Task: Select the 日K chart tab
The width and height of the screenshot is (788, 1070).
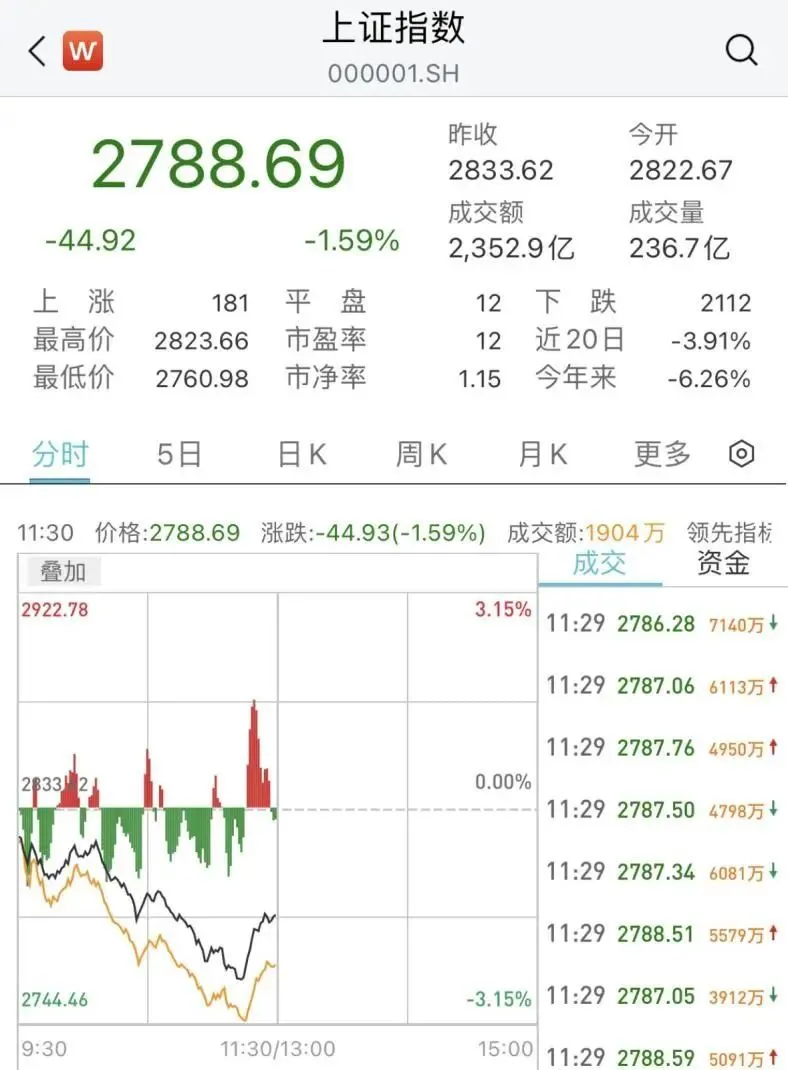Action: pos(302,455)
